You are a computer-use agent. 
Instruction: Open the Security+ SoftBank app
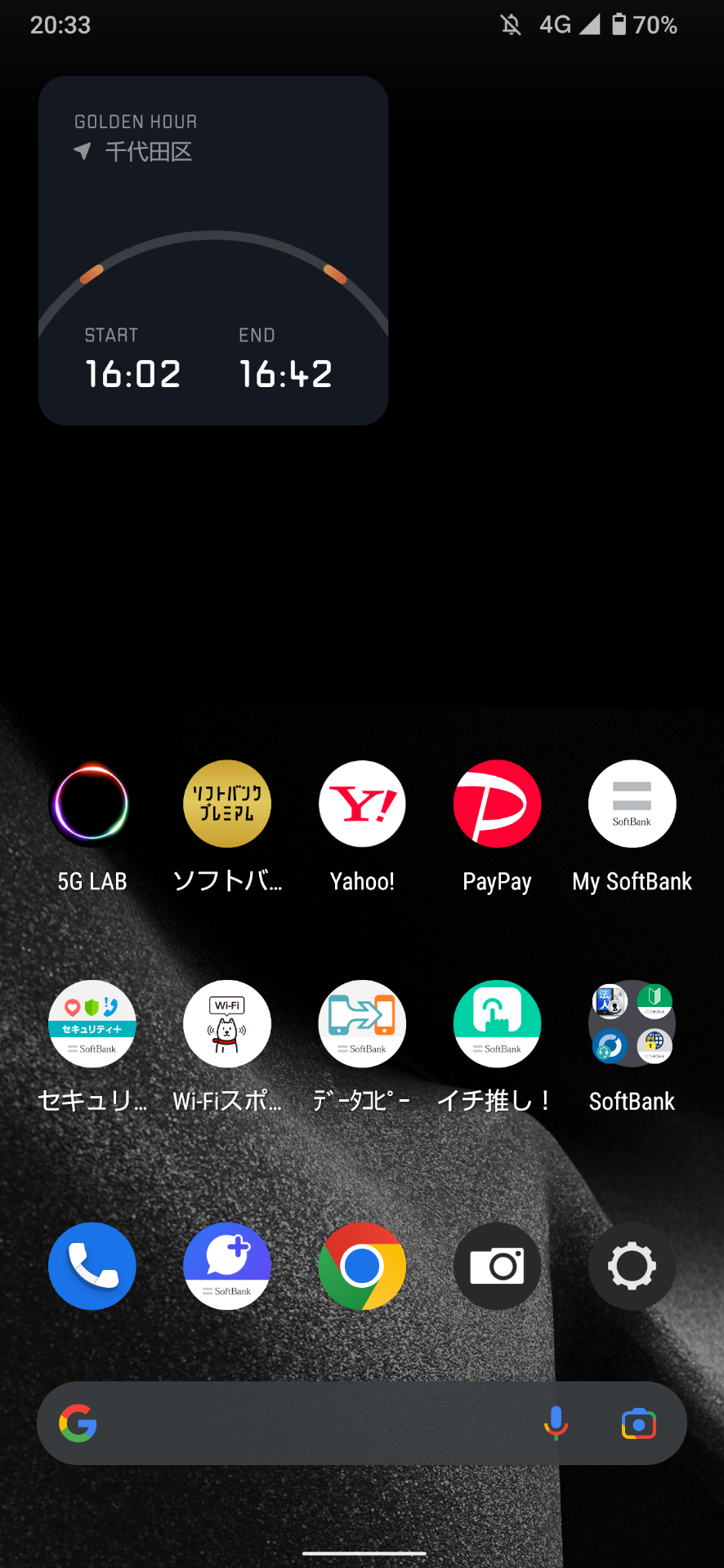92,1024
